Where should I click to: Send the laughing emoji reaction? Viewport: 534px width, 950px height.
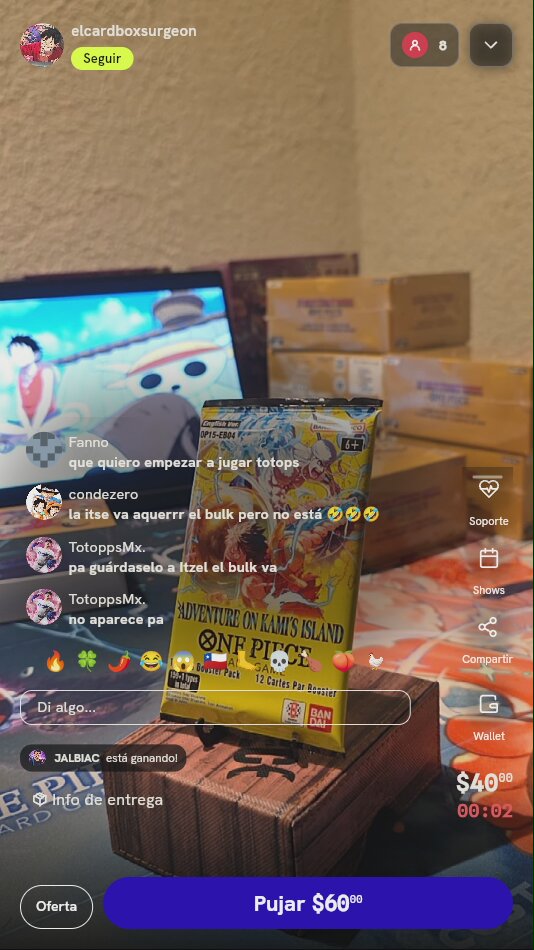pos(150,661)
